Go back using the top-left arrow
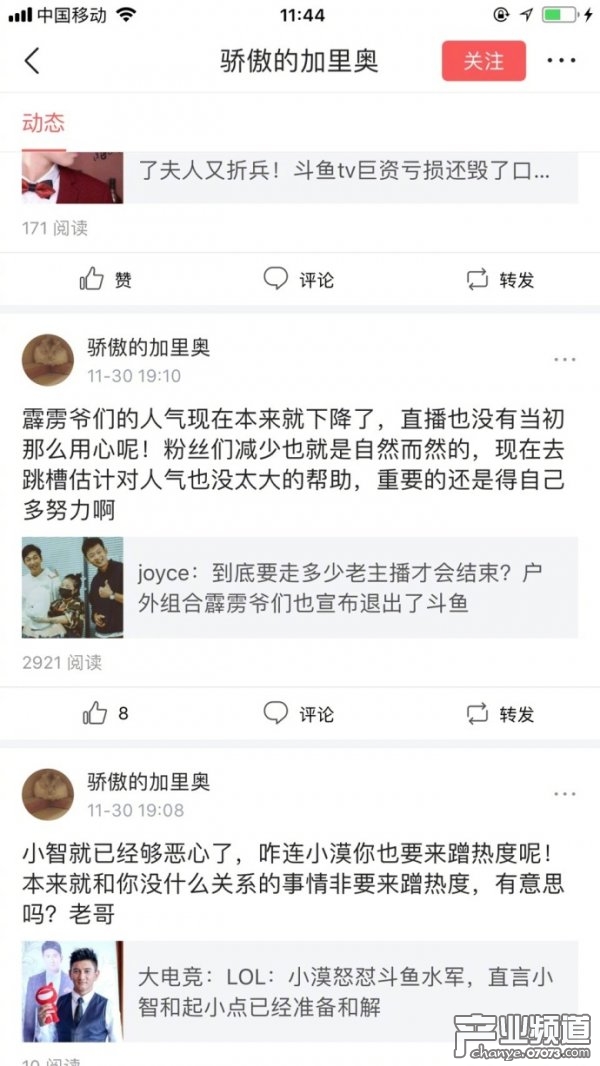Viewport: 600px width, 1066px height. pyautogui.click(x=32, y=61)
